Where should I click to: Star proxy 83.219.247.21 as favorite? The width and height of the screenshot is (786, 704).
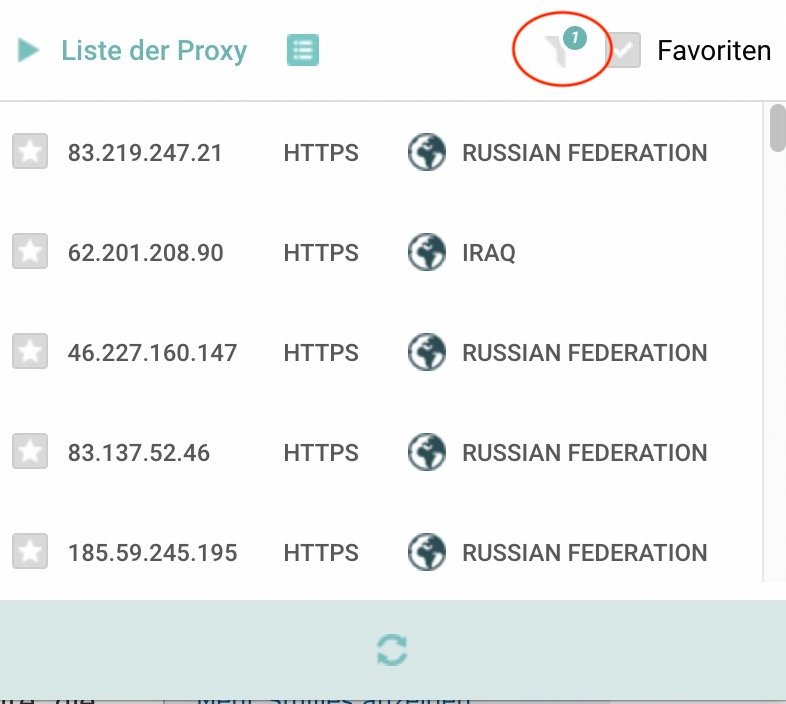30,152
